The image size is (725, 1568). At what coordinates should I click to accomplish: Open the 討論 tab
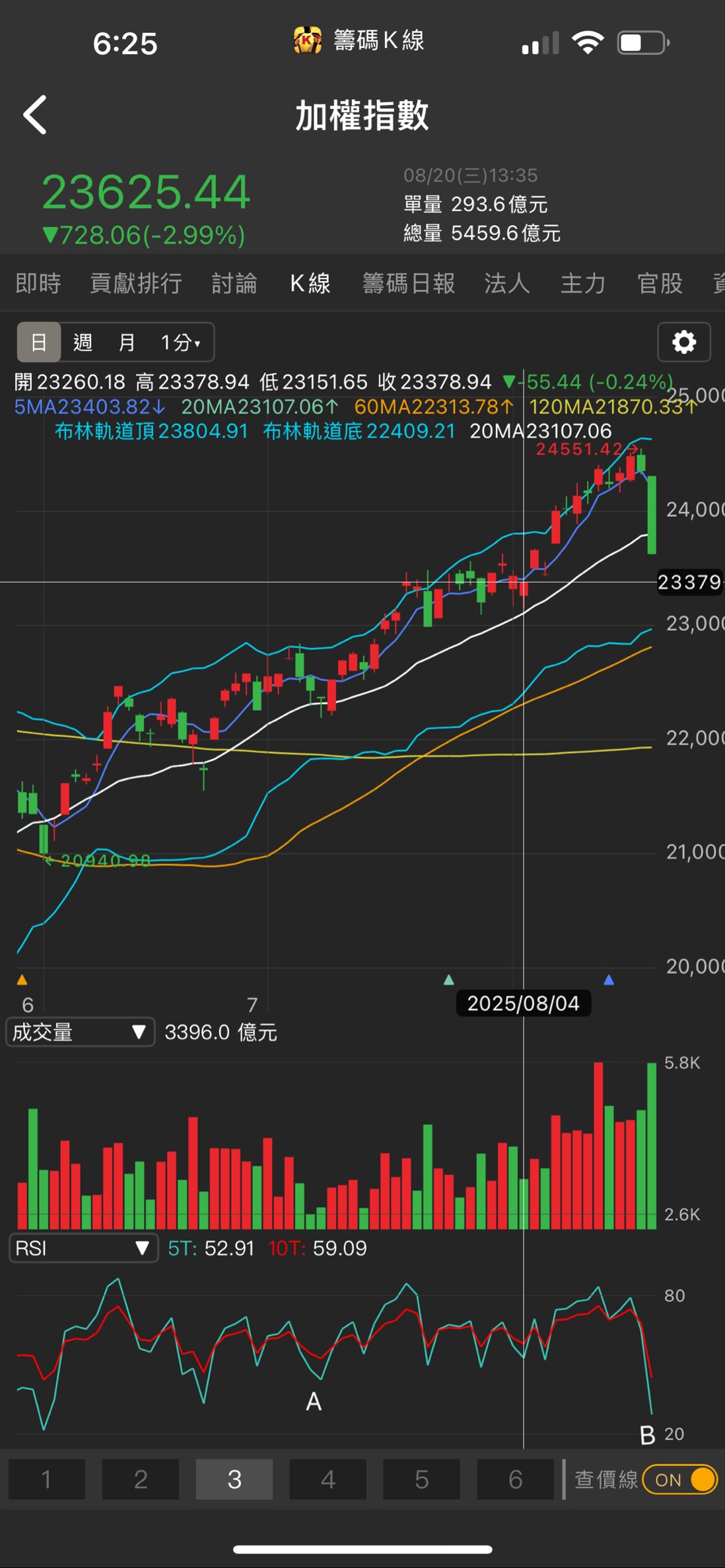[234, 283]
